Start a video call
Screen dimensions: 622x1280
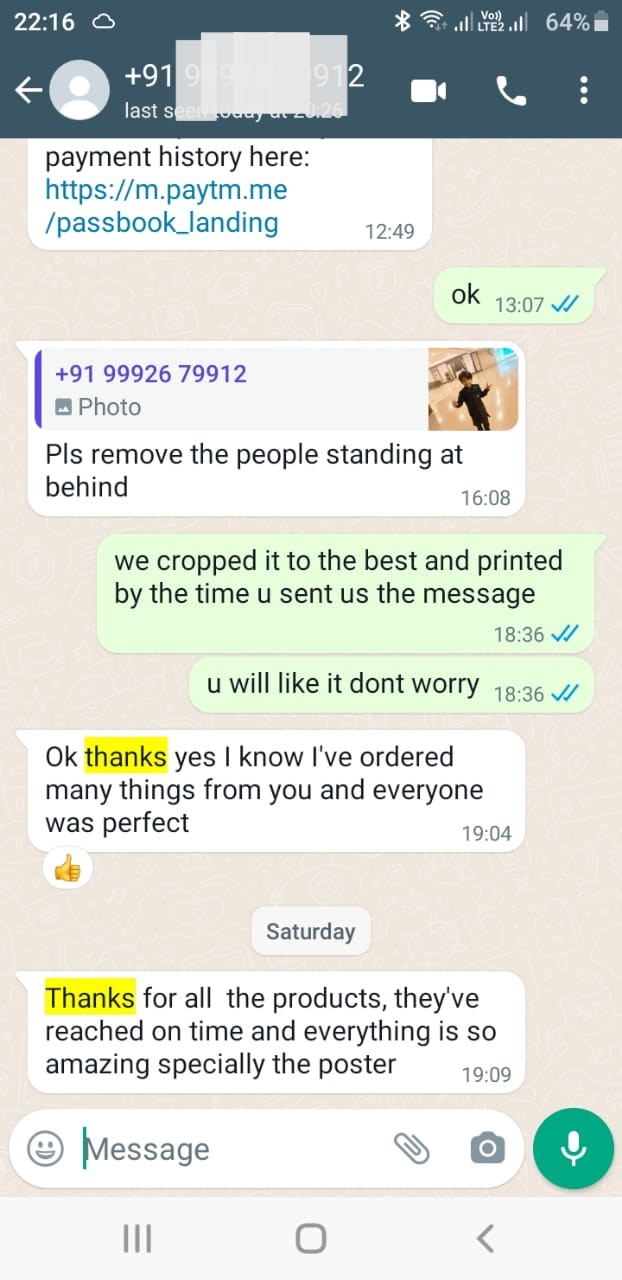[428, 91]
